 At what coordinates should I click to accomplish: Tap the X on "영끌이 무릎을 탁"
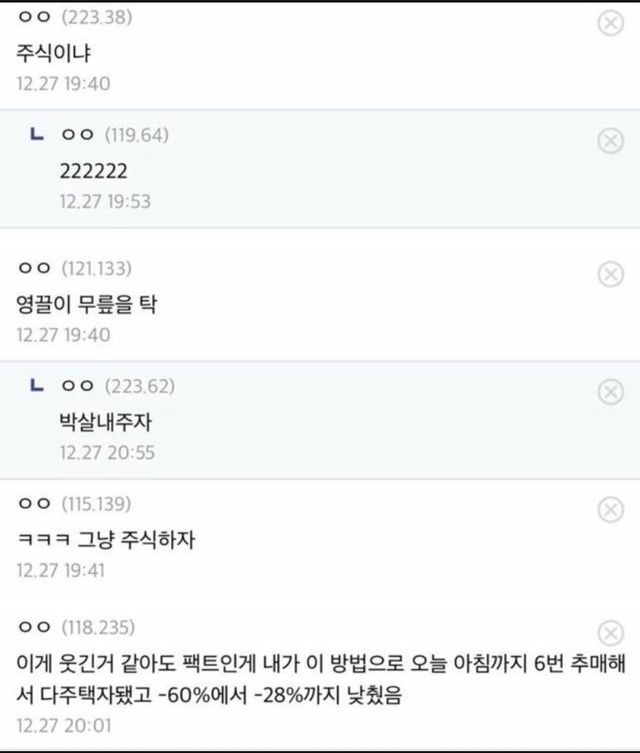[x=610, y=274]
